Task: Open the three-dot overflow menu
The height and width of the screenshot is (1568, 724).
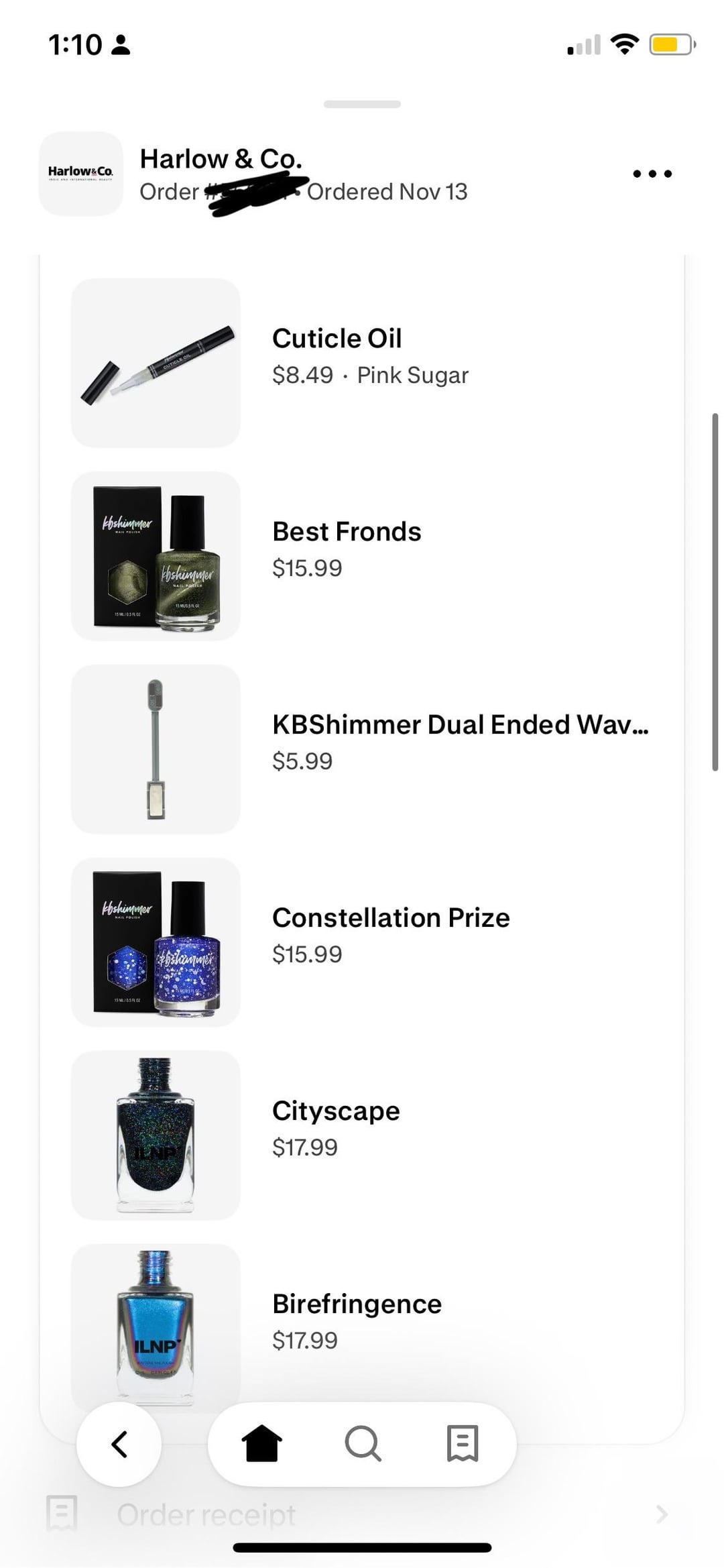Action: [x=652, y=174]
